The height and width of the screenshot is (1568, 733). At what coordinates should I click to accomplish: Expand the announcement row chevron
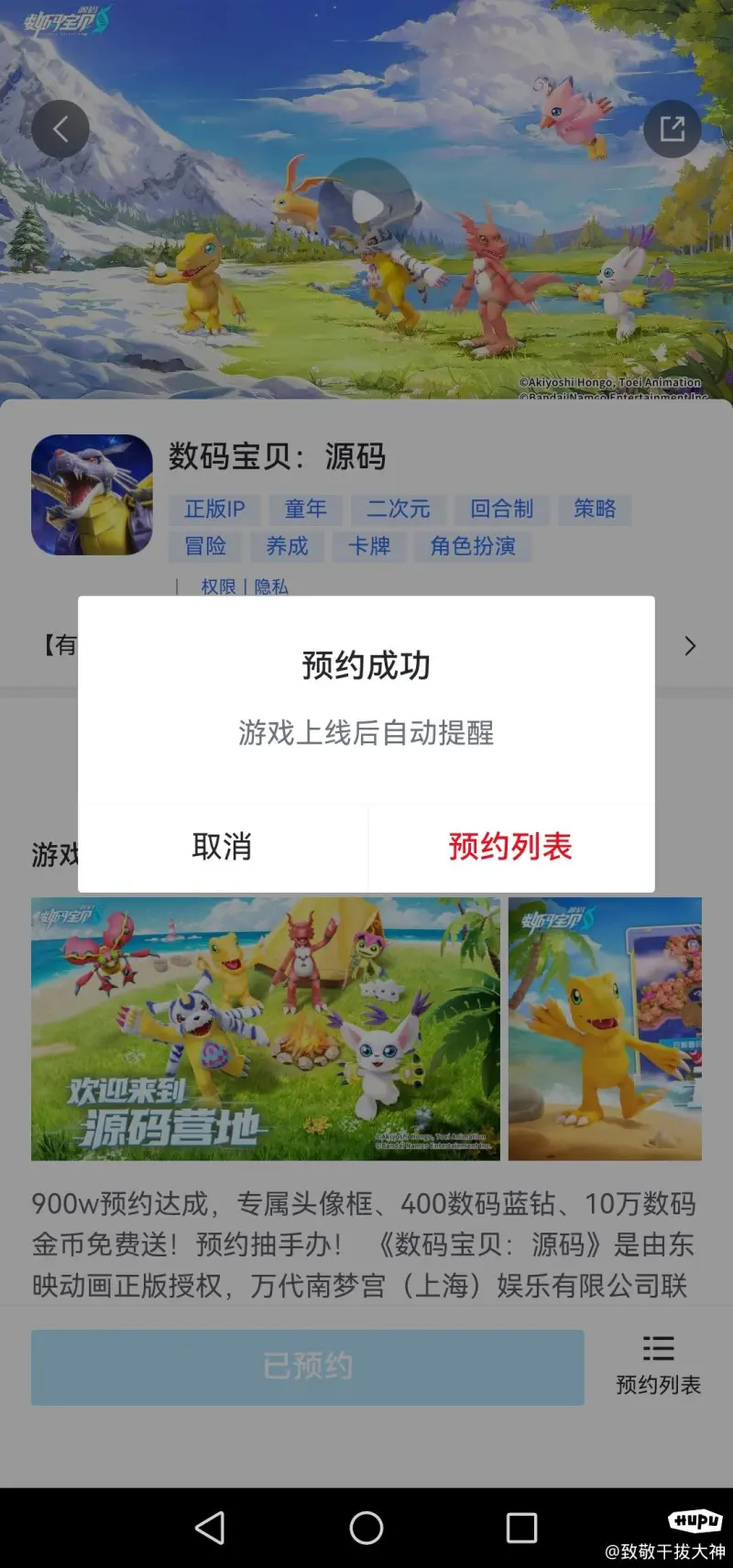tap(690, 646)
